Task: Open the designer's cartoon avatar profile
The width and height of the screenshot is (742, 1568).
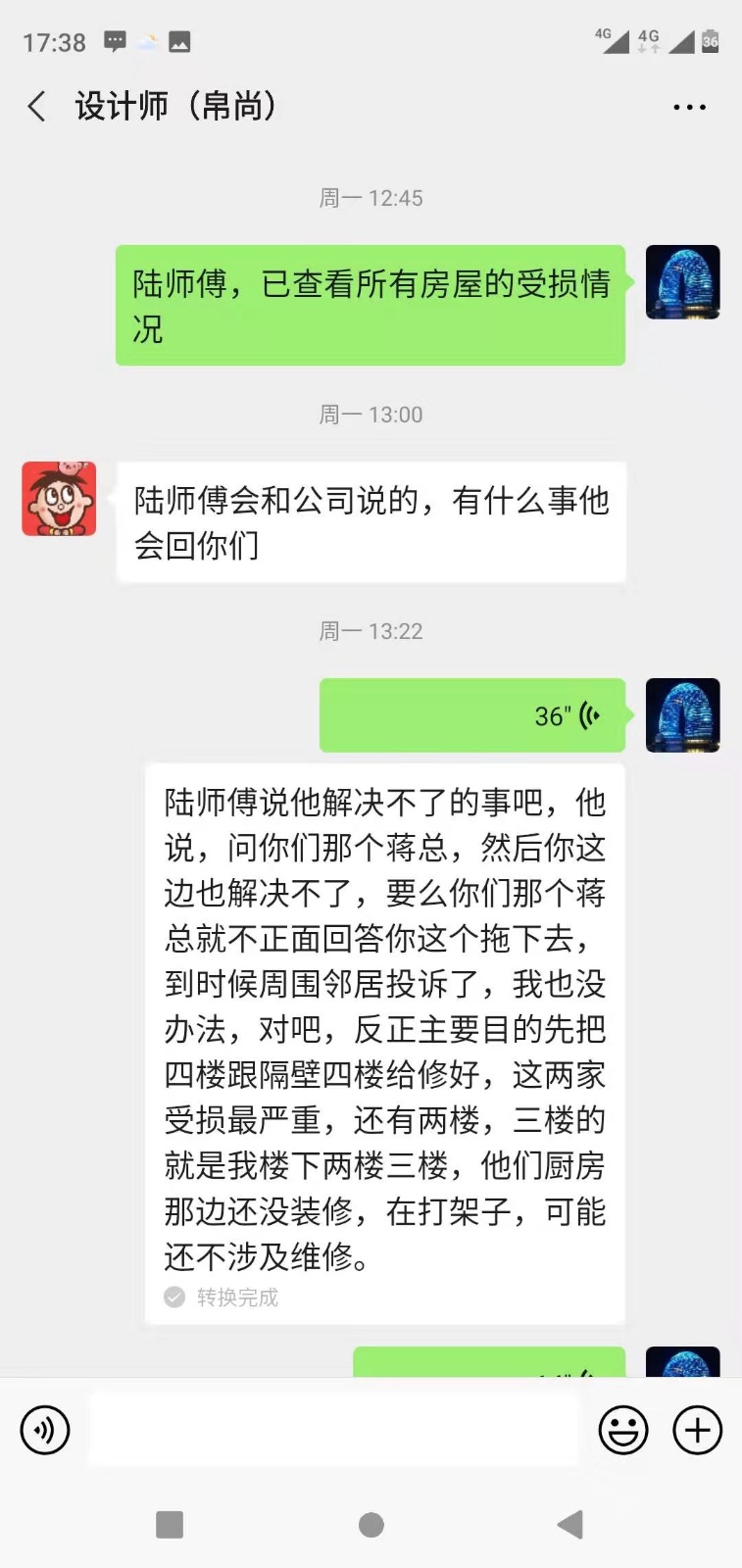Action: pos(59,499)
